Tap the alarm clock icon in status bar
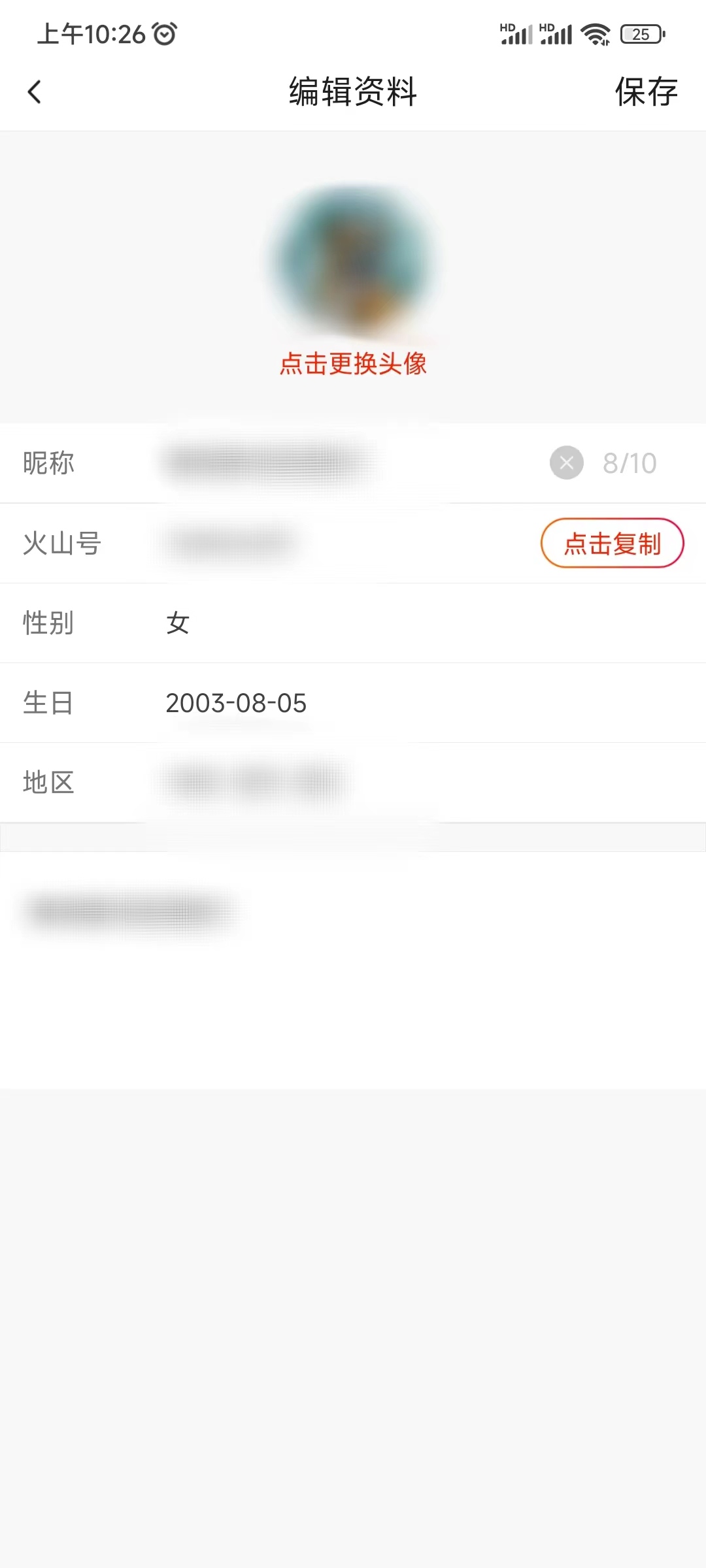 coord(163,34)
